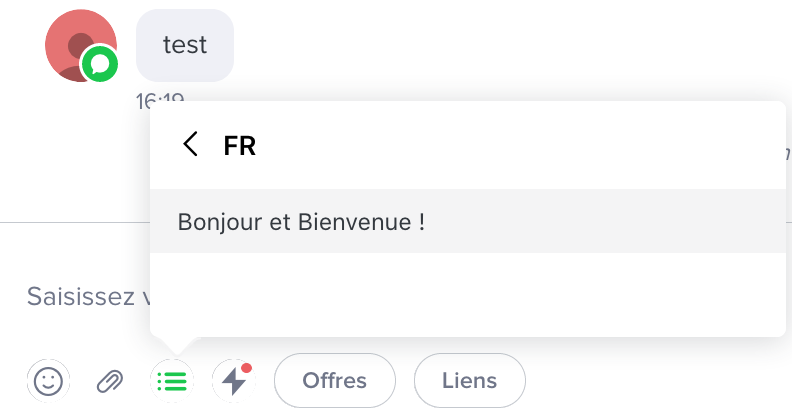
Task: Toggle the saved replies list icon
Action: tap(172, 380)
